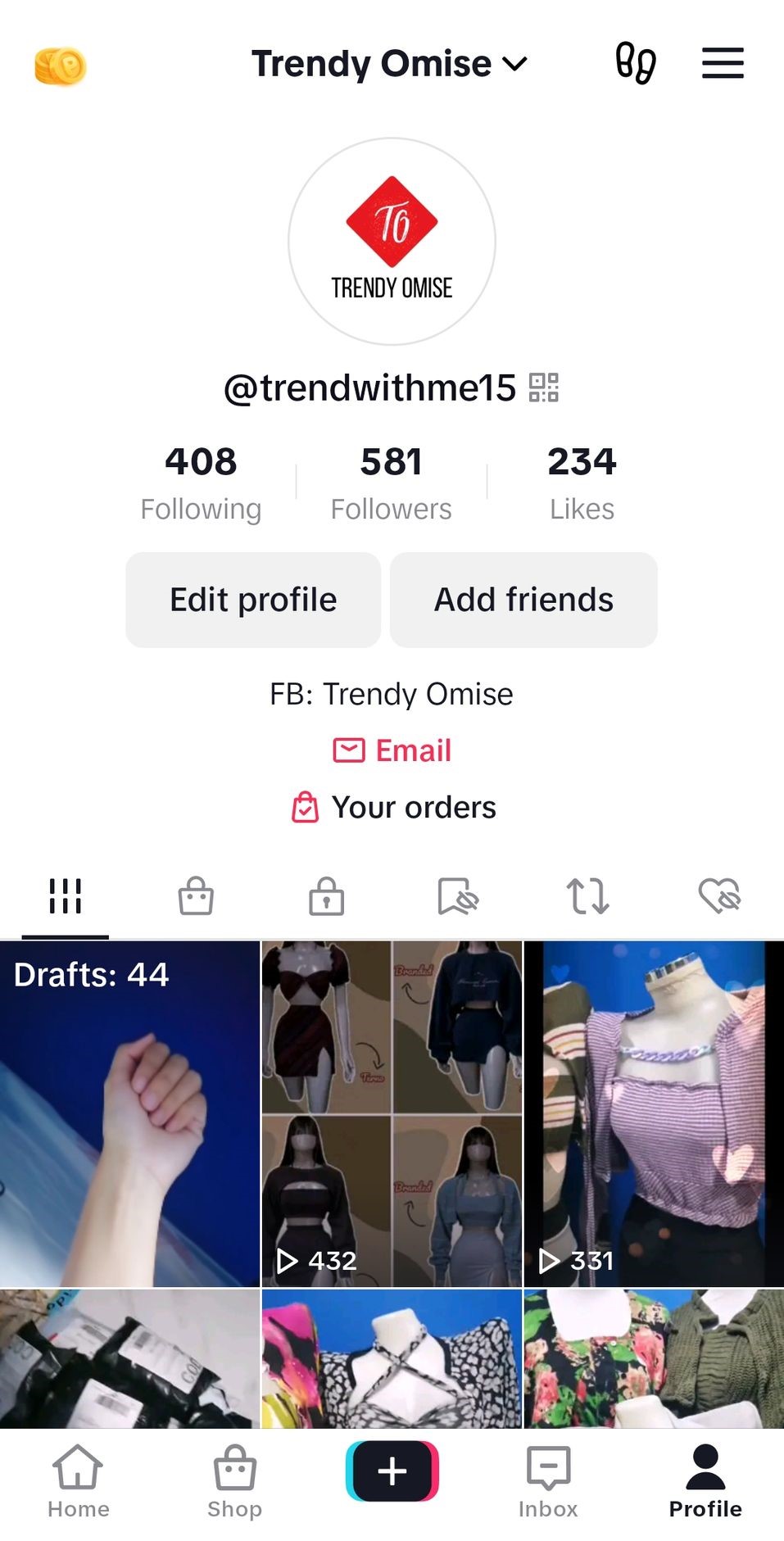
Task: Tap Add friends button
Action: 523,600
